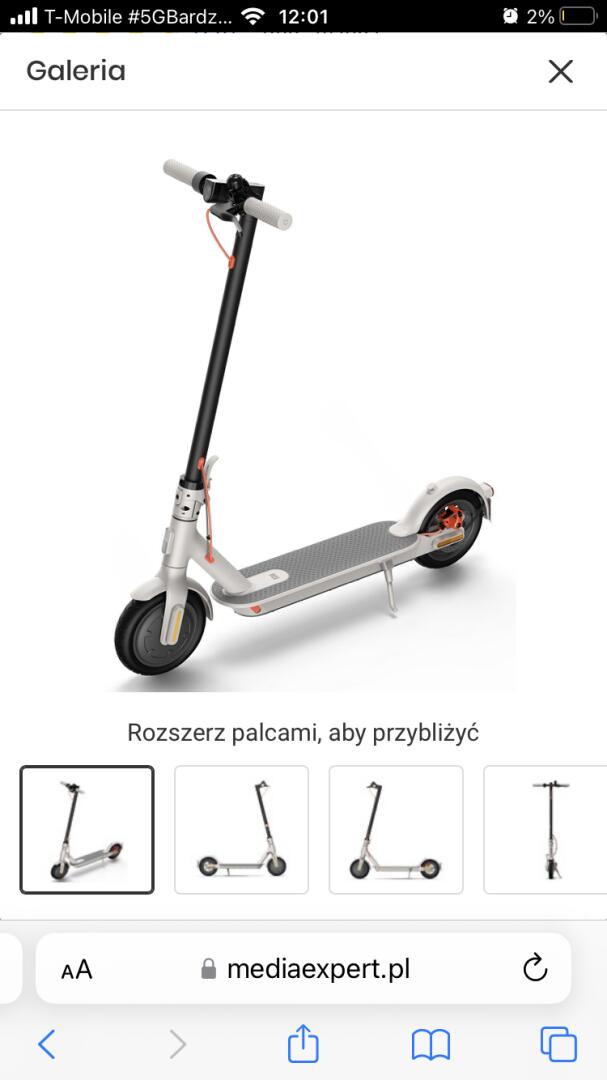The image size is (607, 1080).
Task: Open the AA reader text options
Action: (77, 969)
